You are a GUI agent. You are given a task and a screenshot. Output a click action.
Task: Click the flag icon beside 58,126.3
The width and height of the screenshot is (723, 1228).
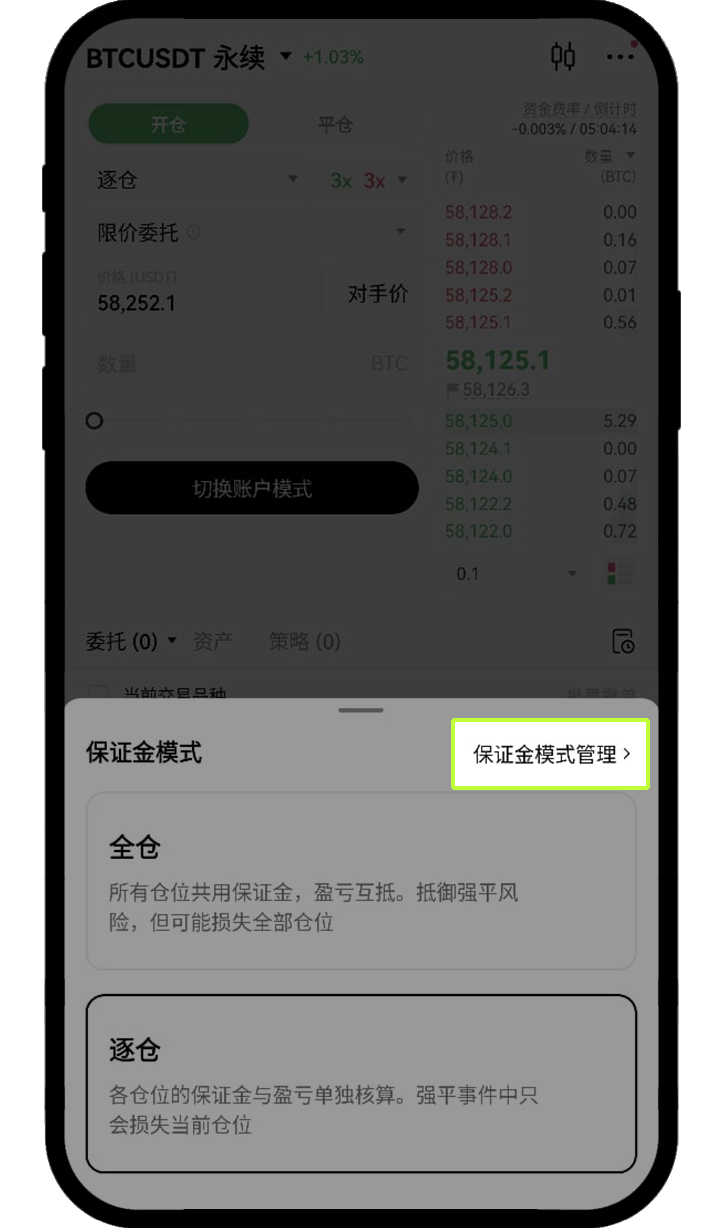(454, 390)
